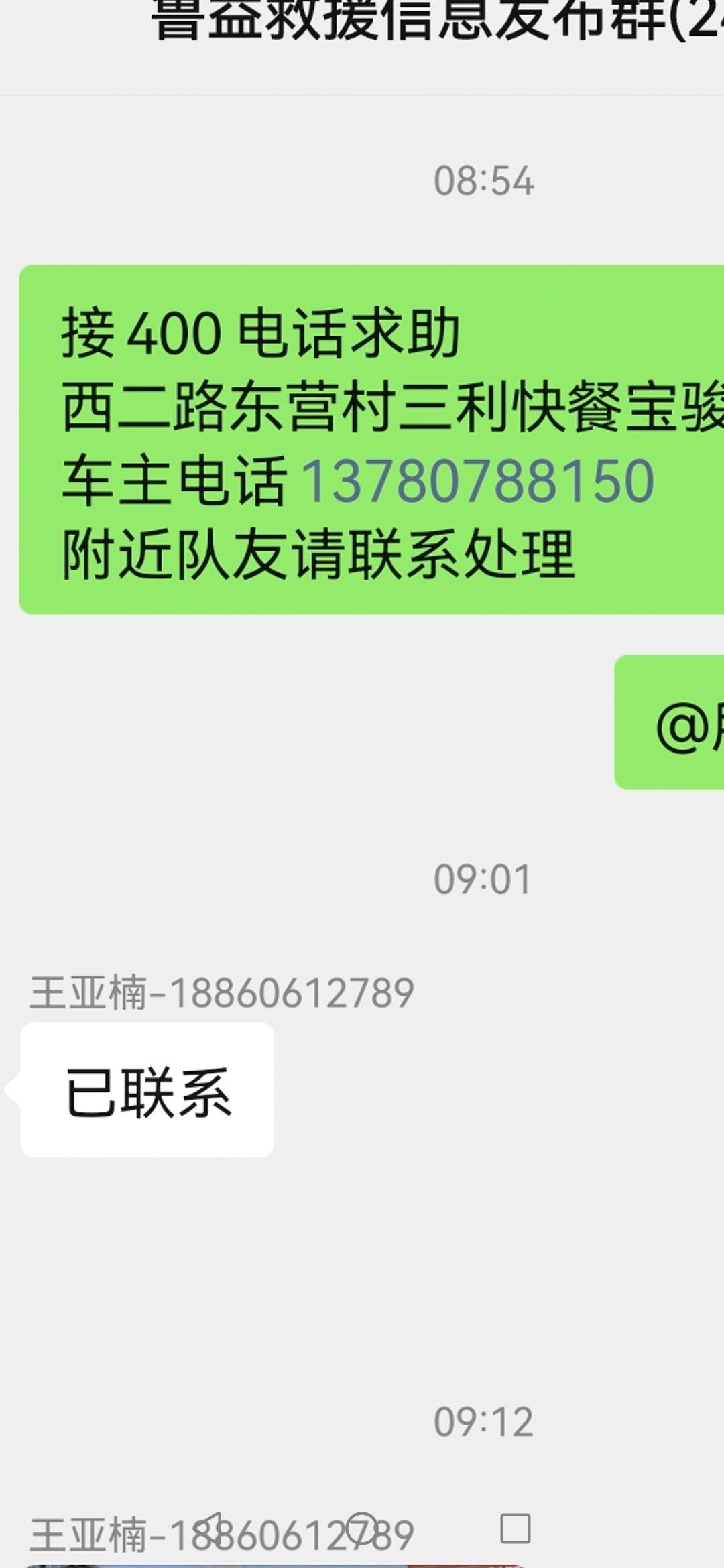Viewport: 724px width, 1568px height.
Task: Open recent apps with the square button
Action: tap(516, 1529)
